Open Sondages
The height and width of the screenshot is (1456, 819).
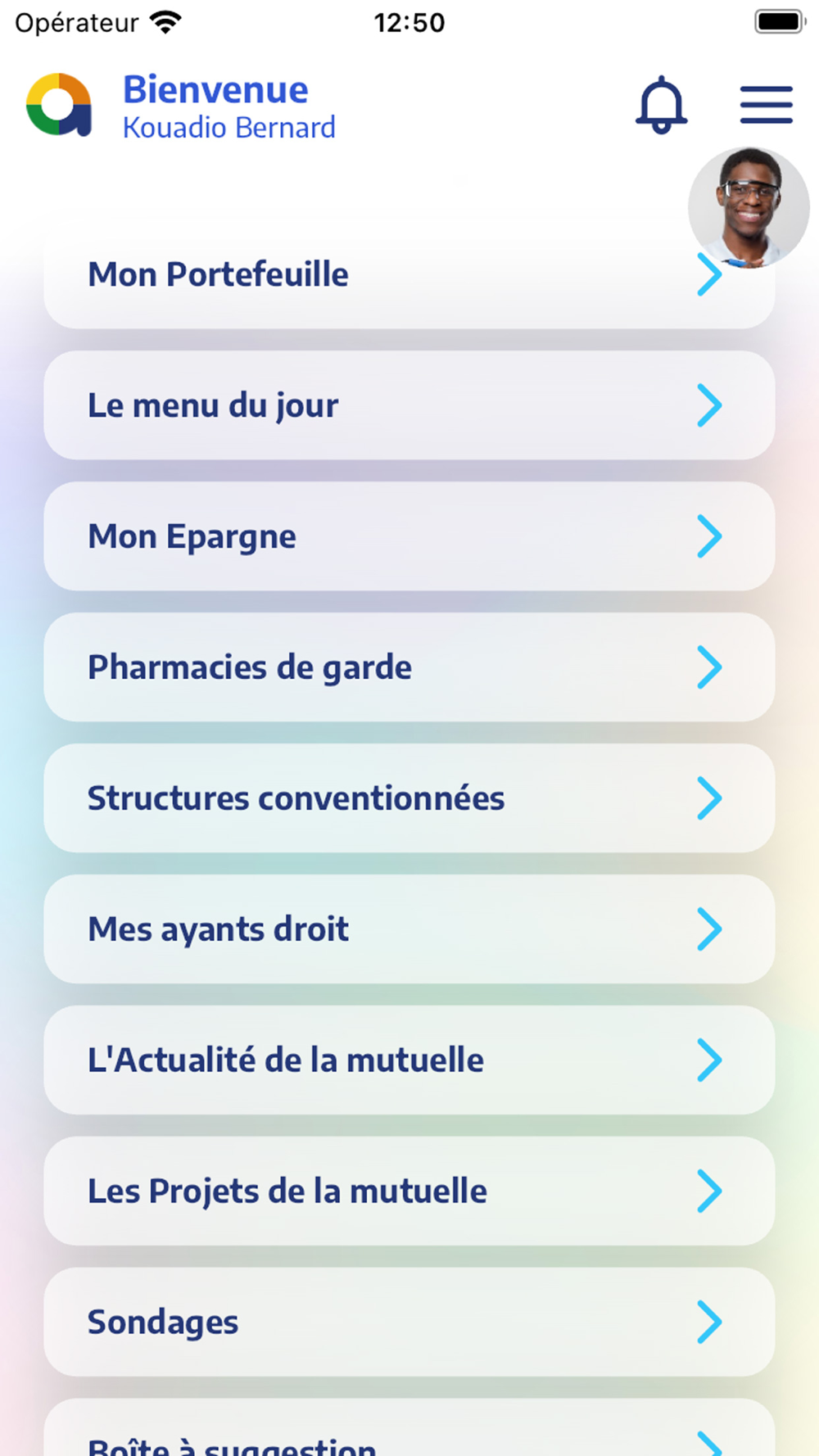tap(409, 1322)
